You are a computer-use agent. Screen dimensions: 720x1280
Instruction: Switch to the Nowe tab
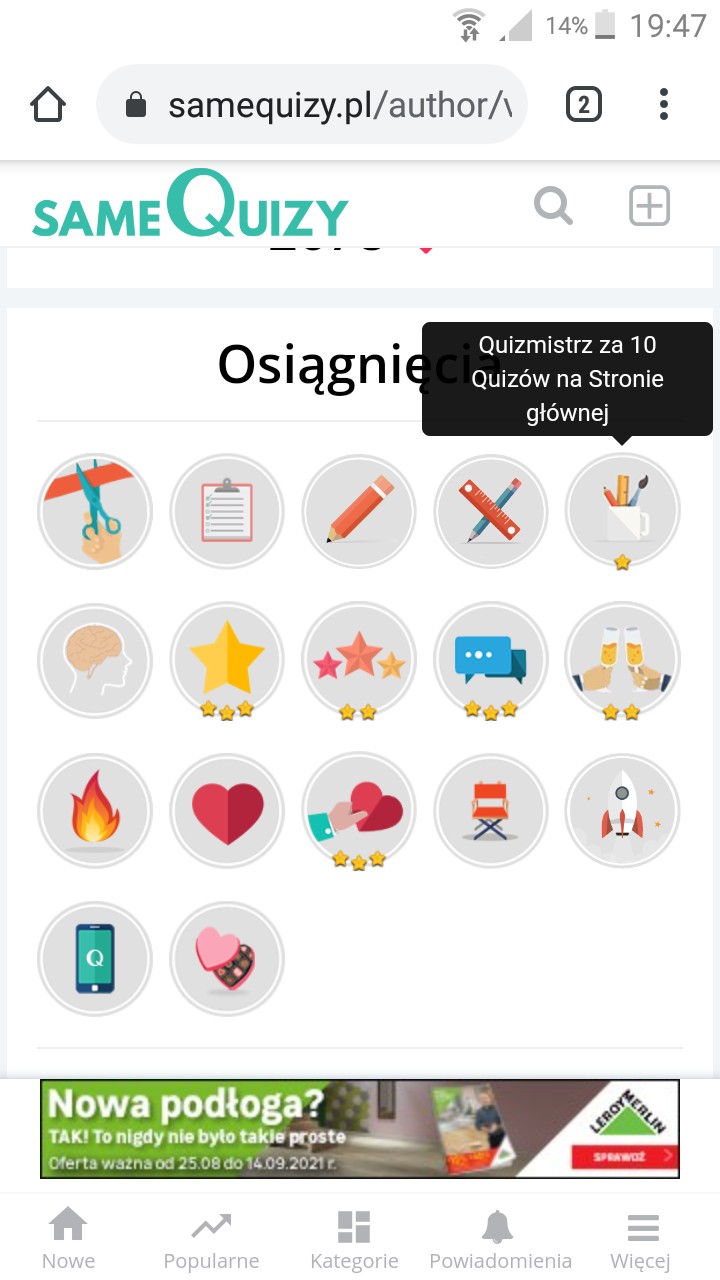click(x=68, y=1240)
